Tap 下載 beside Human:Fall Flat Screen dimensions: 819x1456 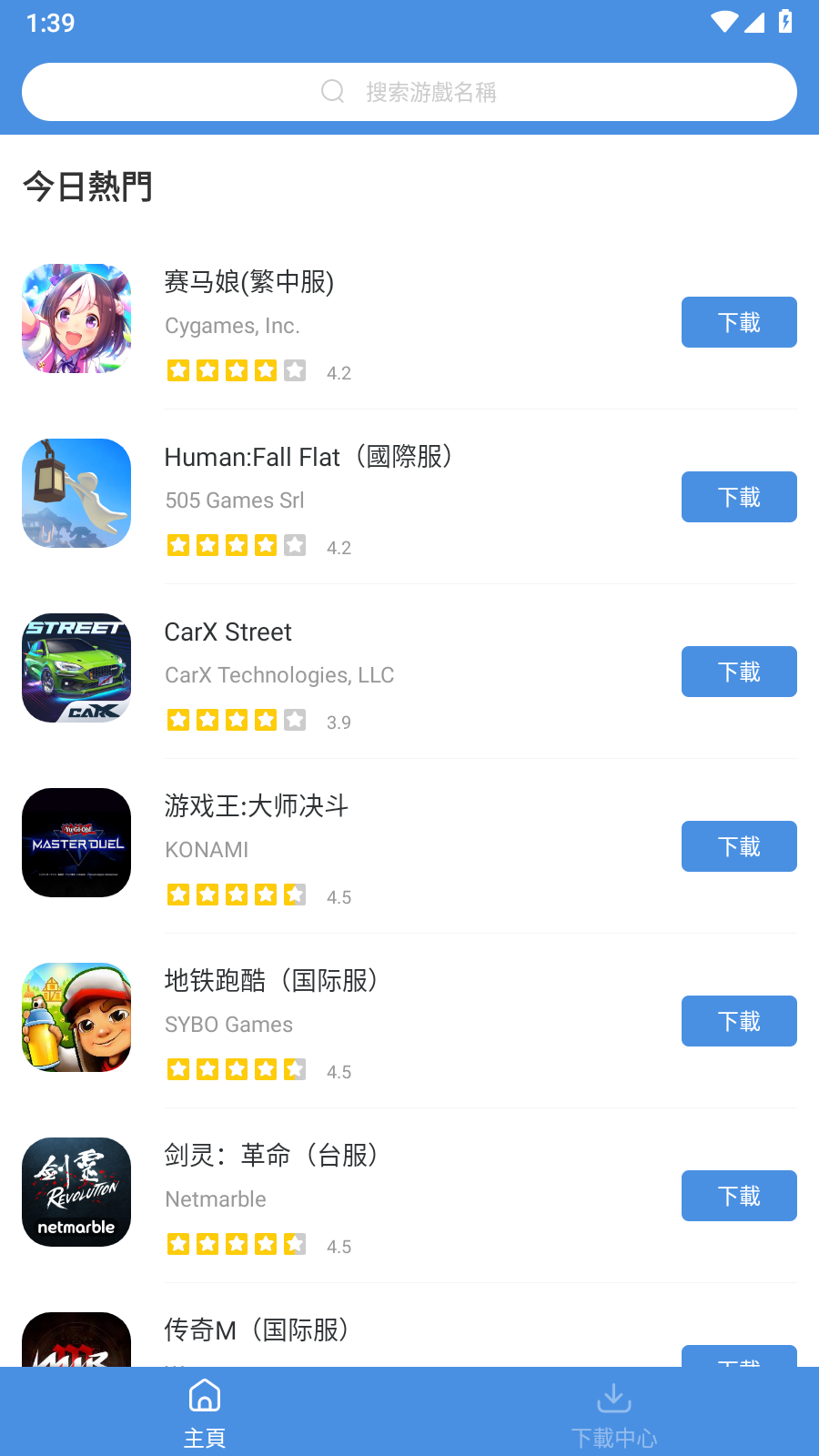pyautogui.click(x=739, y=497)
